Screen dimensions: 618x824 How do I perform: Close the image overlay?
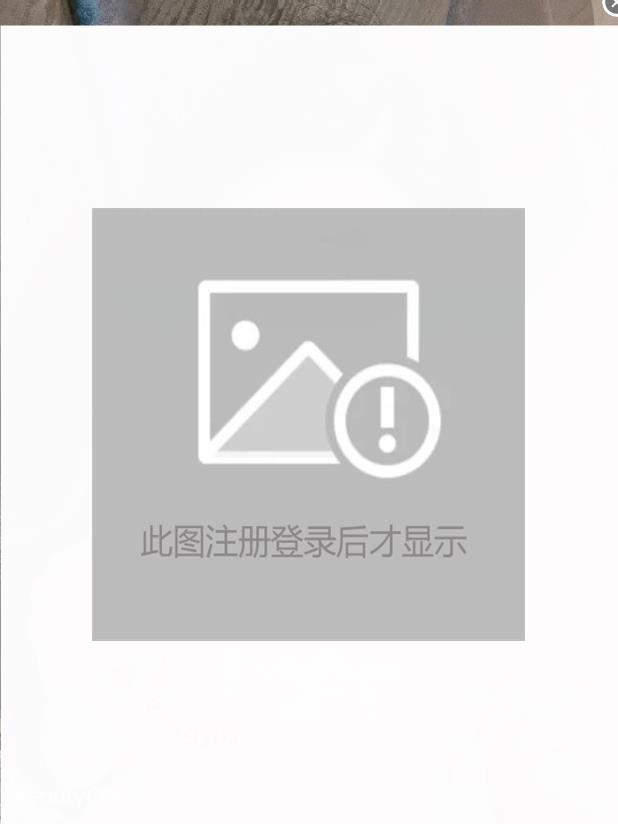[x=611, y=6]
